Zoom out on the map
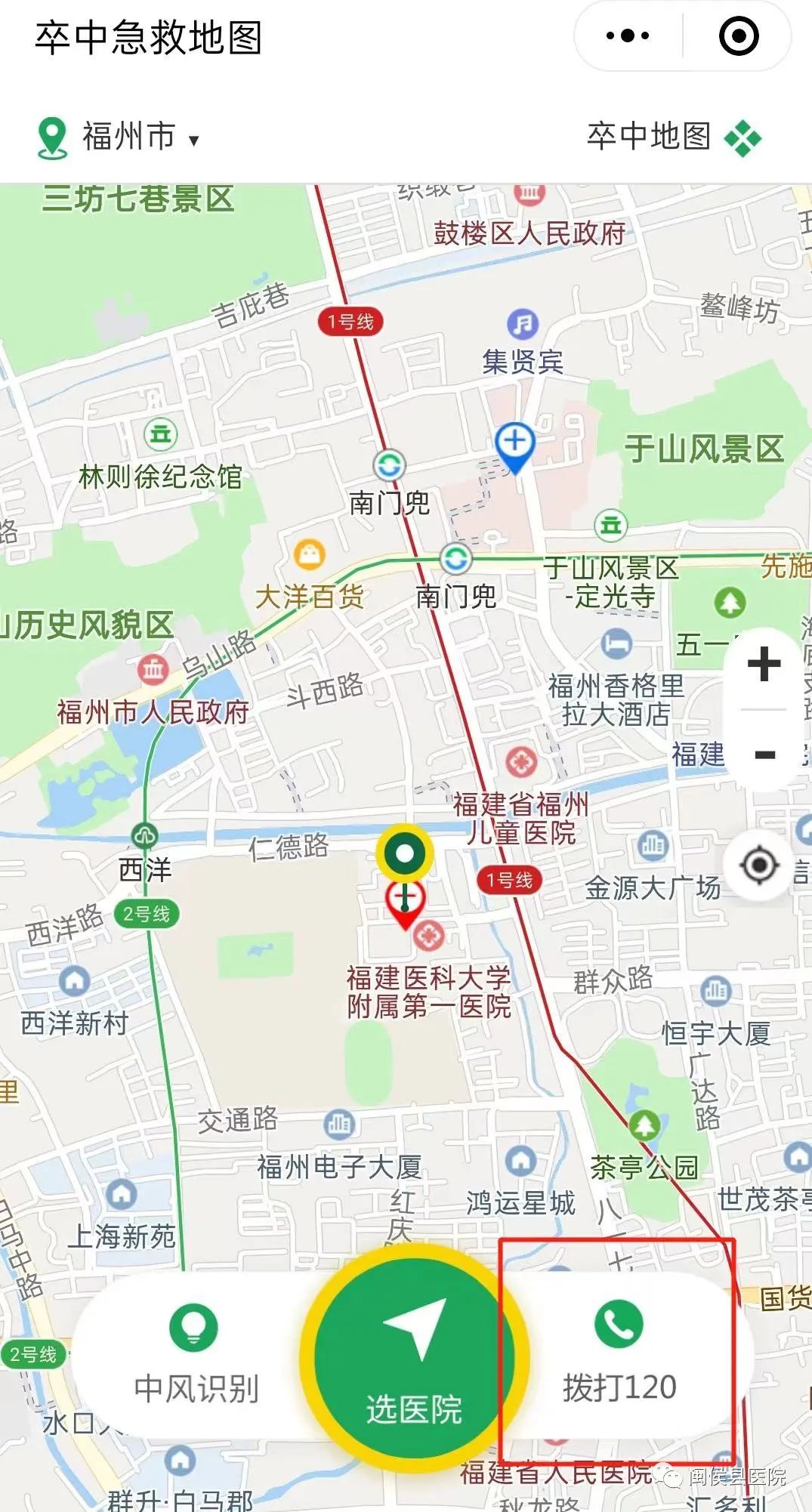 764,754
